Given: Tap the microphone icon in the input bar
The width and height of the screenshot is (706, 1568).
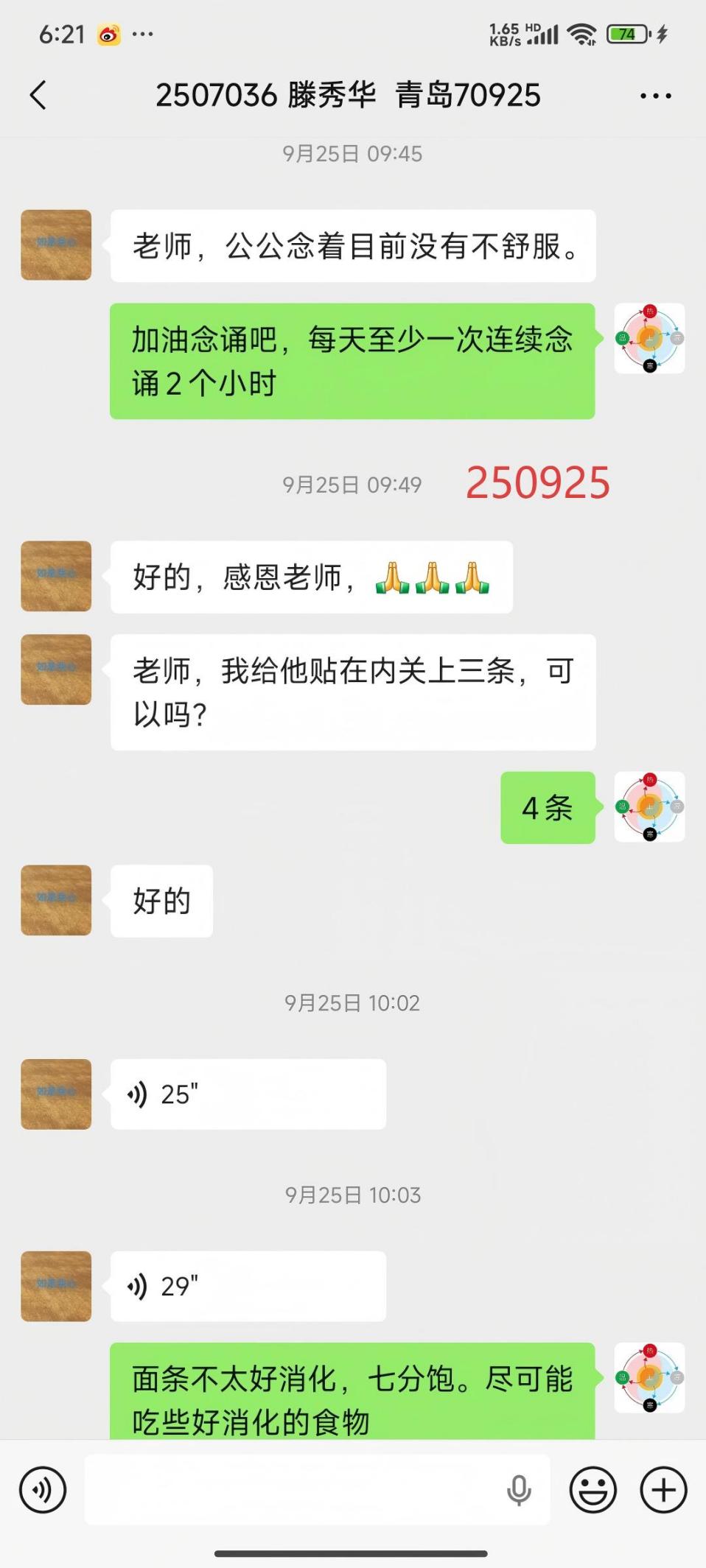Looking at the screenshot, I should tap(520, 1488).
